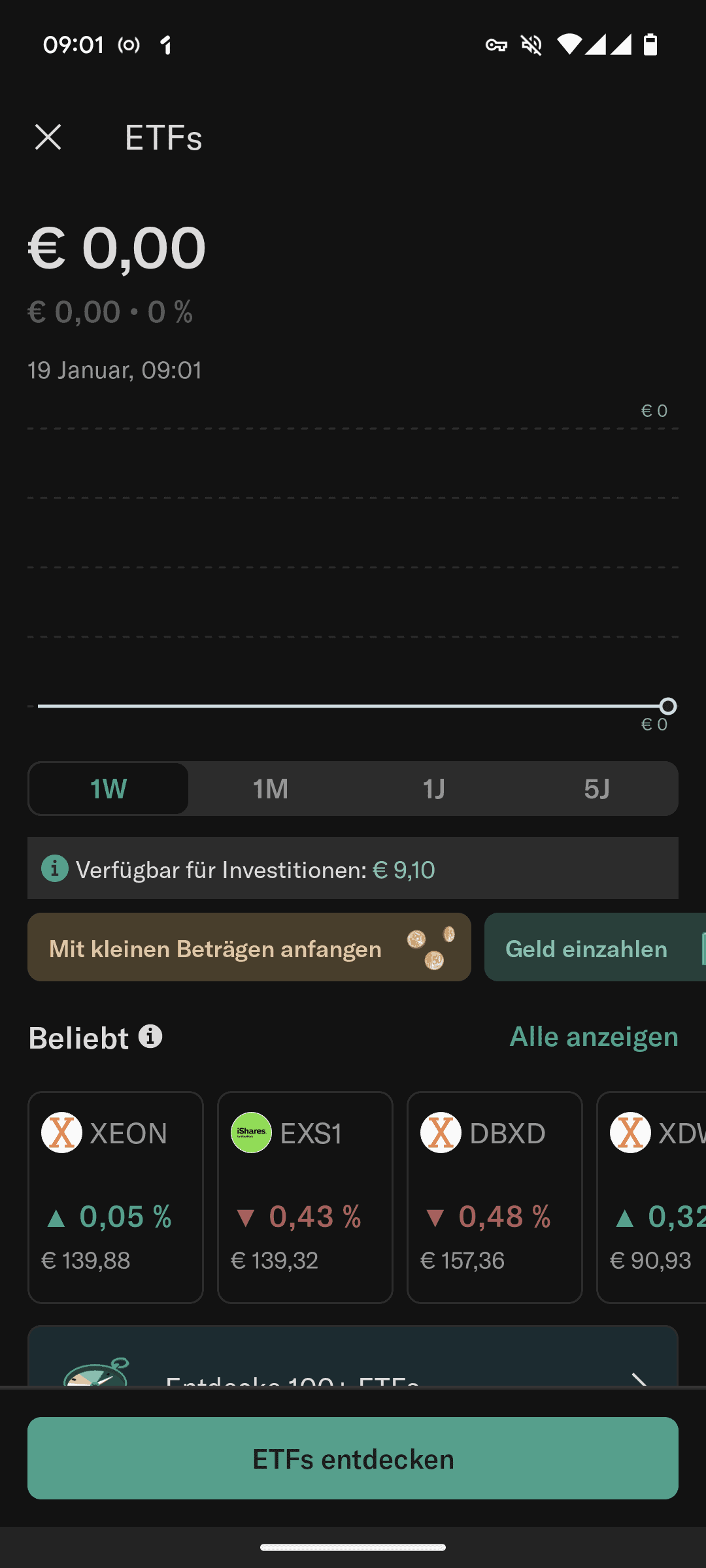Viewport: 706px width, 1568px height.
Task: Tap Alle anzeigen link
Action: (594, 1037)
